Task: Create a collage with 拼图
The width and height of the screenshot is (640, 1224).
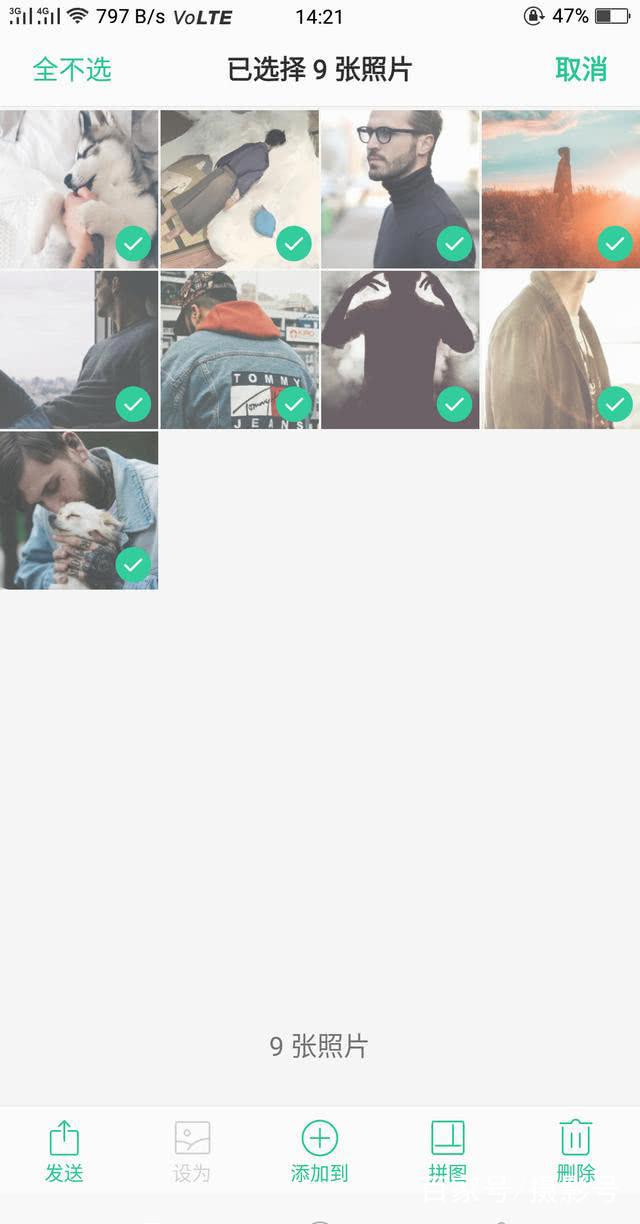Action: [448, 1152]
